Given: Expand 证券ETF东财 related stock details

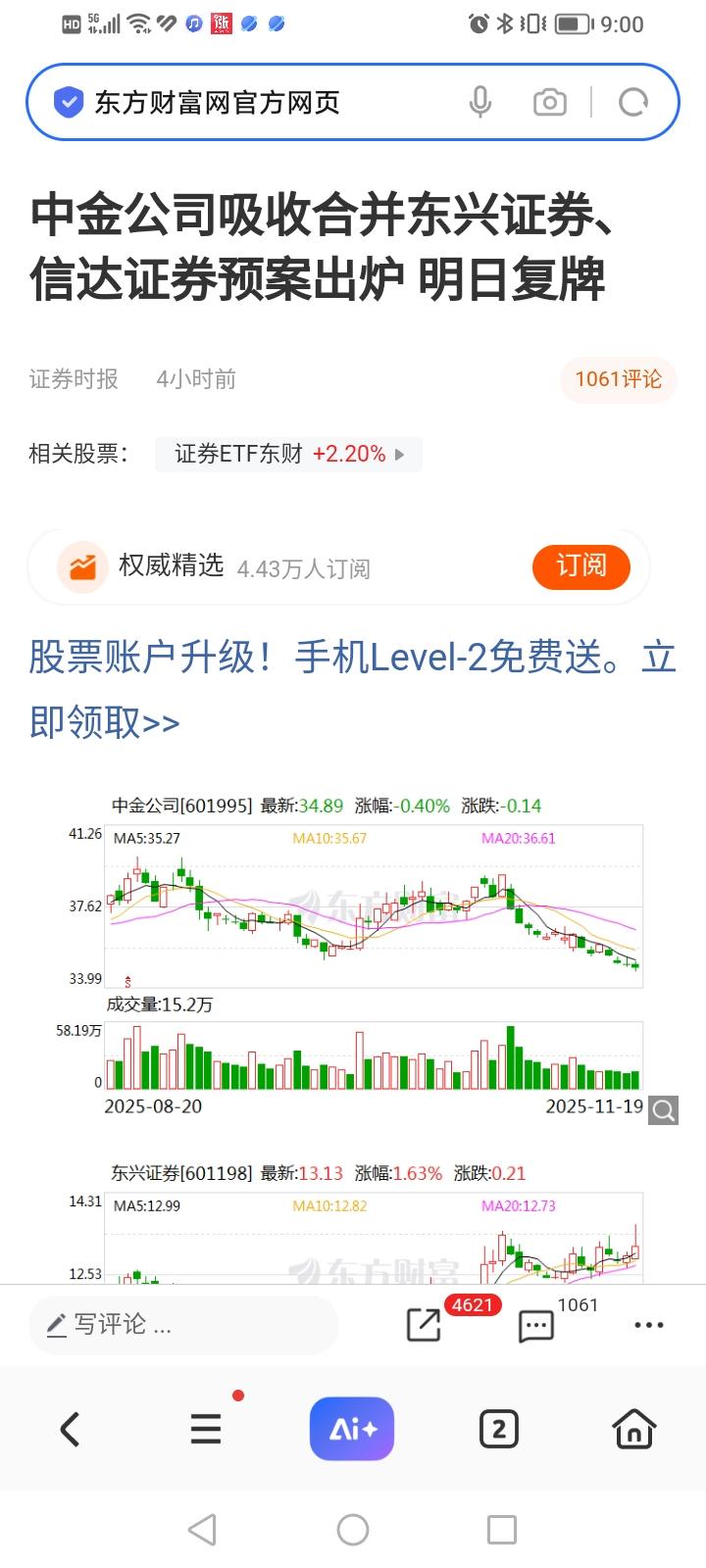Looking at the screenshot, I should (288, 454).
